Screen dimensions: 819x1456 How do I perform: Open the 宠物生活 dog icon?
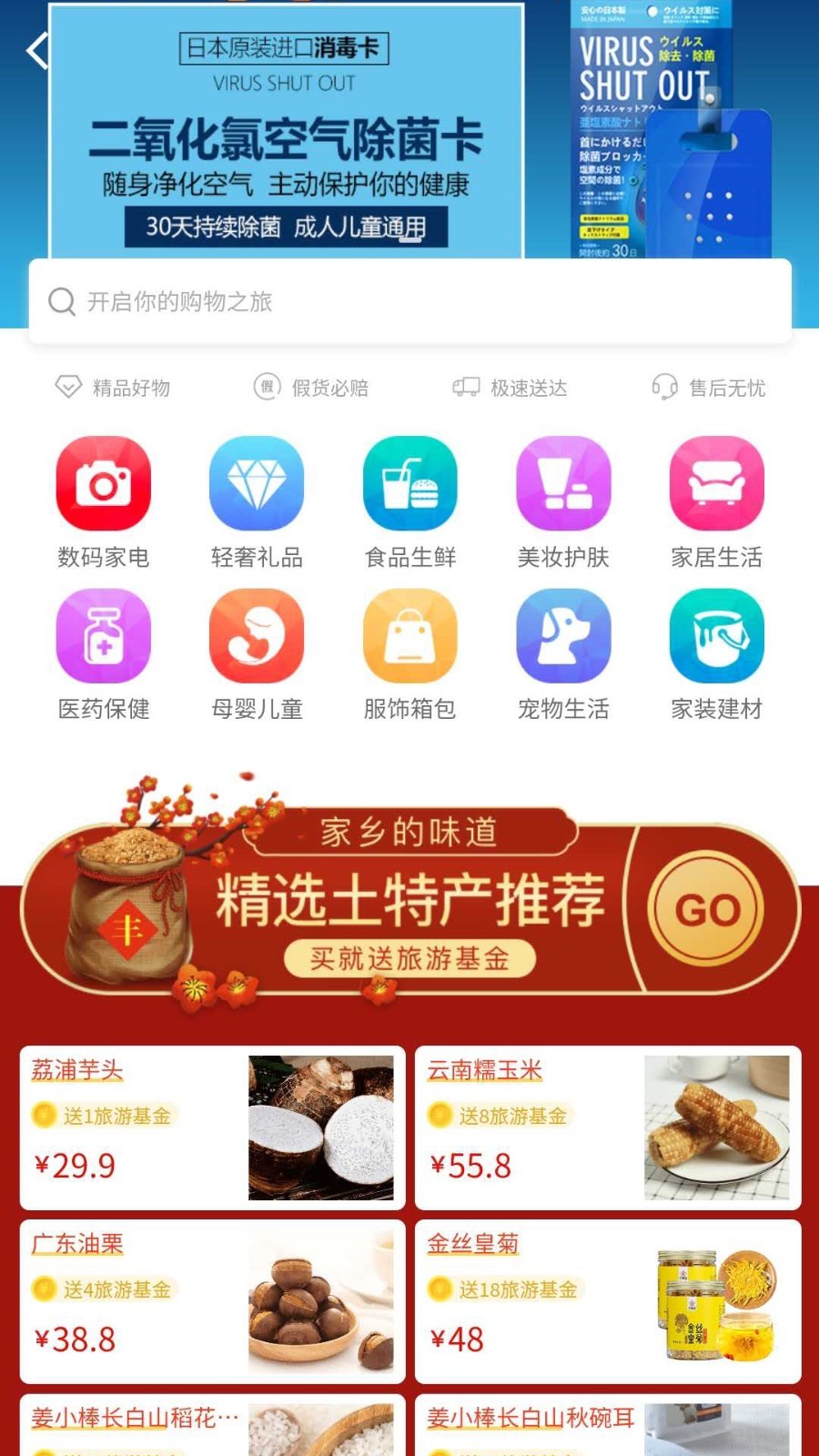coord(562,638)
